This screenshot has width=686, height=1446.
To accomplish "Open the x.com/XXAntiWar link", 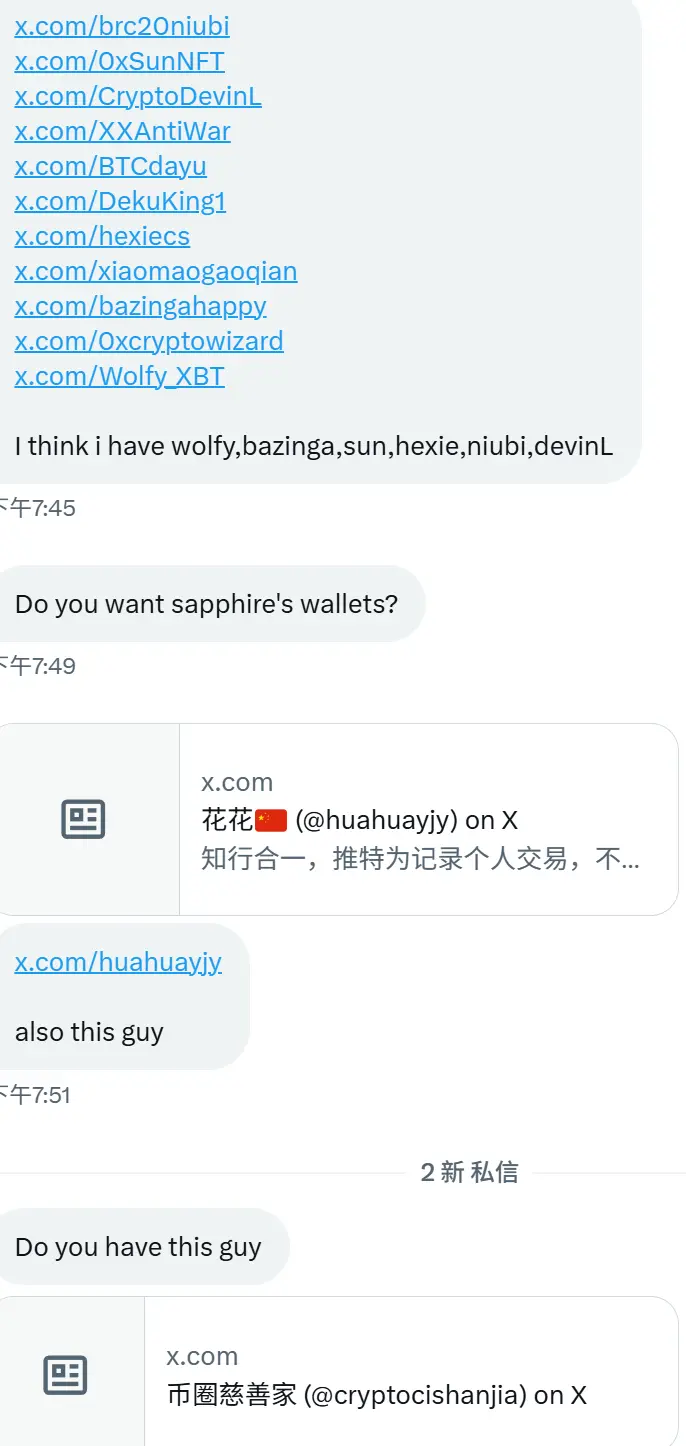I will point(122,131).
